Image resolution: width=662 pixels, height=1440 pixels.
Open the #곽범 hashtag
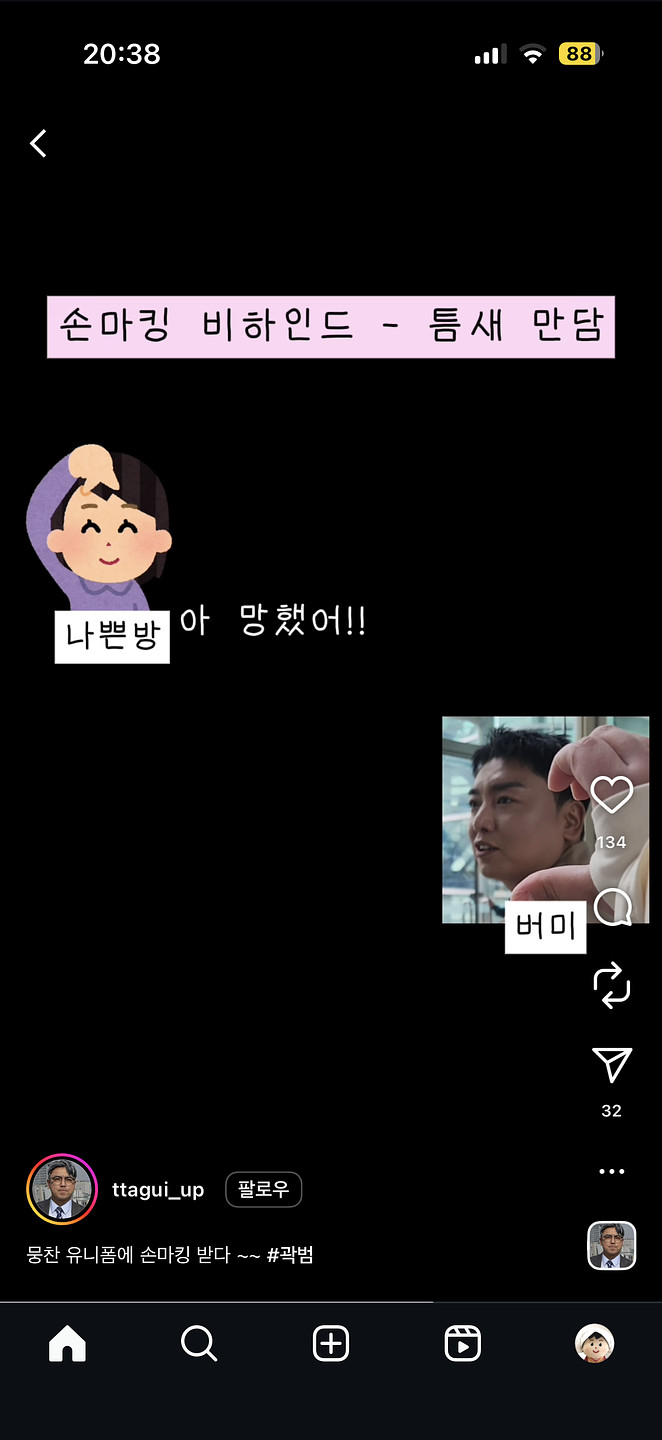click(x=290, y=1255)
